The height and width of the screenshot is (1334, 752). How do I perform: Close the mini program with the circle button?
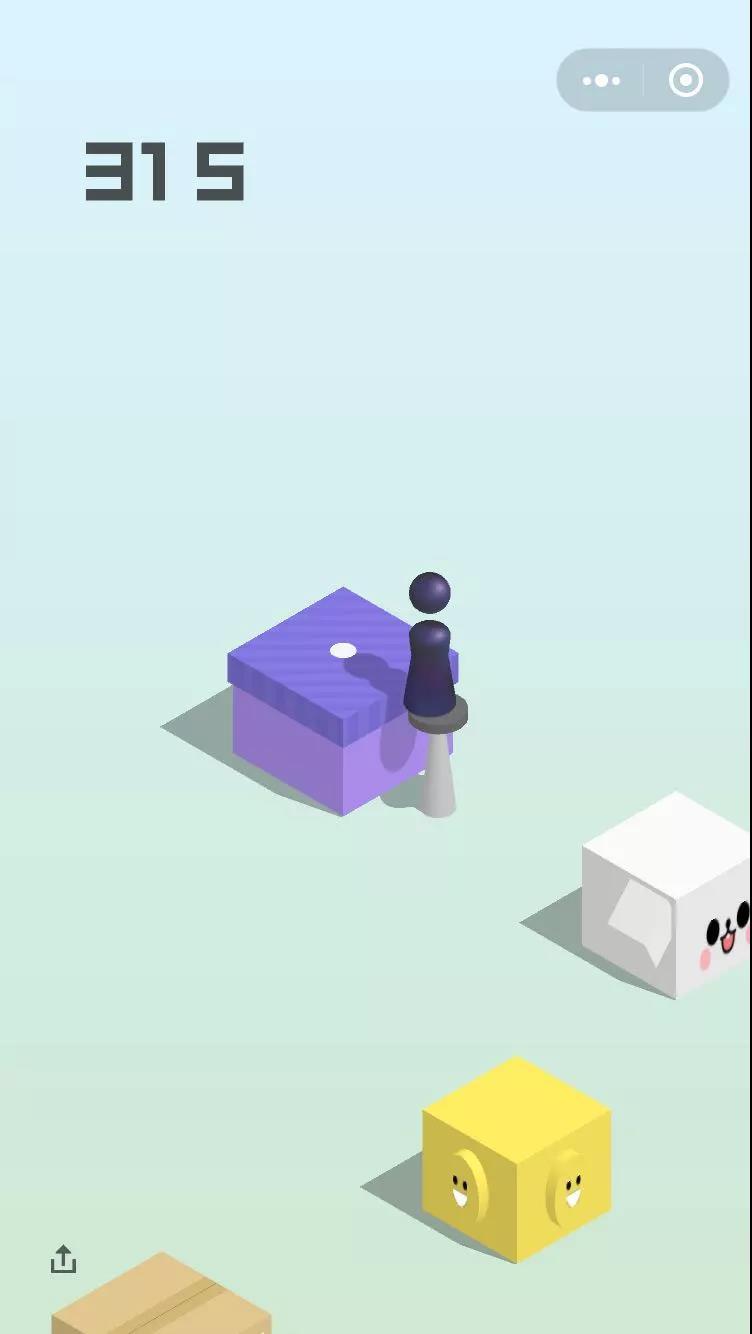coord(686,81)
